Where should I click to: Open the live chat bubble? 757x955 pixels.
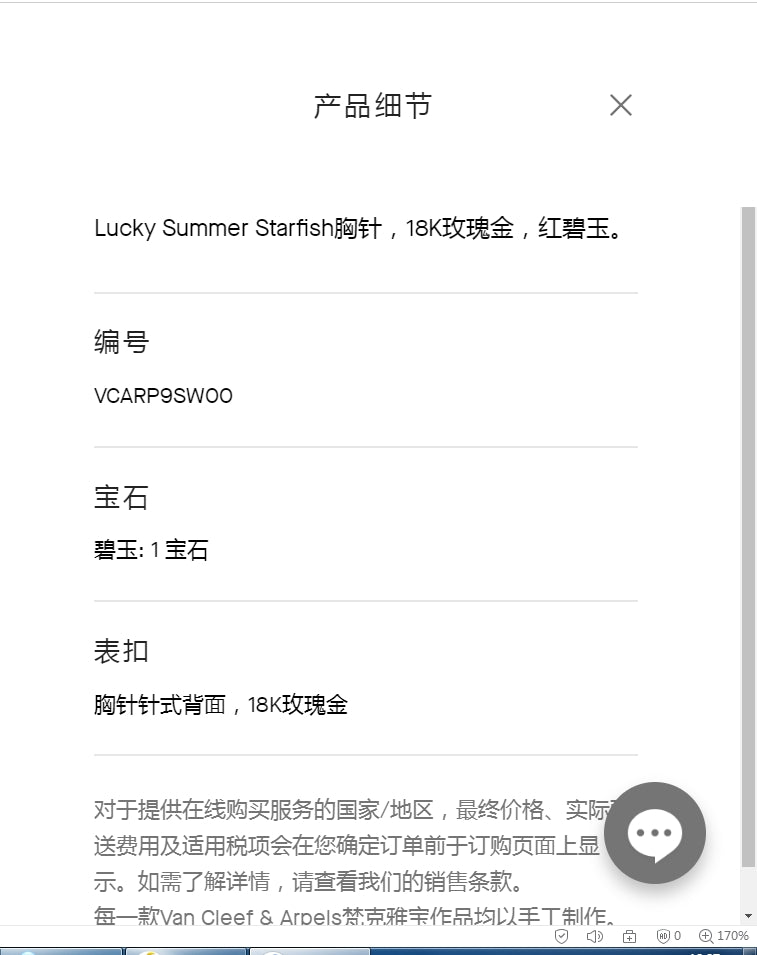(x=655, y=833)
